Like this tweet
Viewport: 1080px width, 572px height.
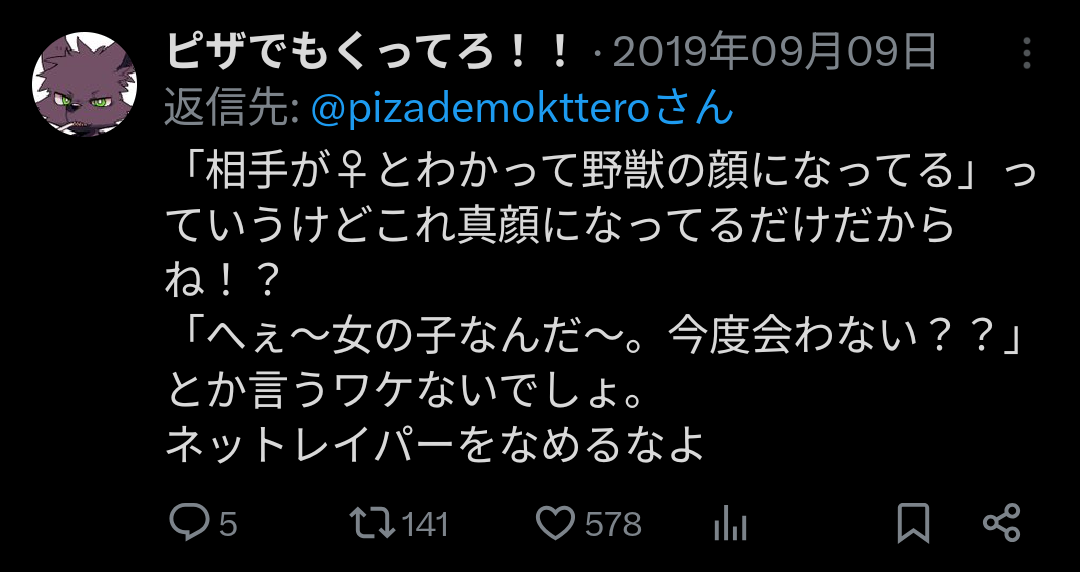tap(556, 523)
